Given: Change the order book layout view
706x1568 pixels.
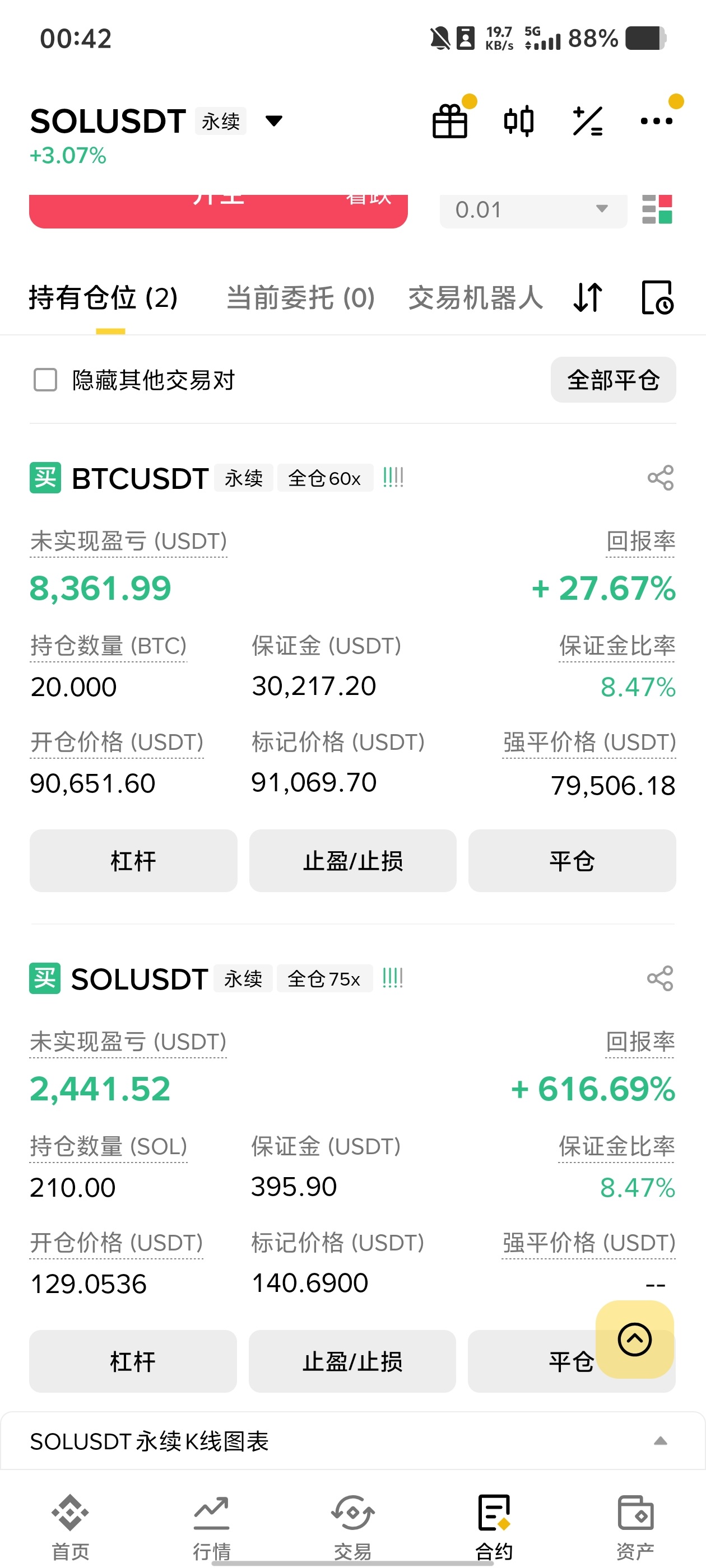Looking at the screenshot, I should coord(657,210).
